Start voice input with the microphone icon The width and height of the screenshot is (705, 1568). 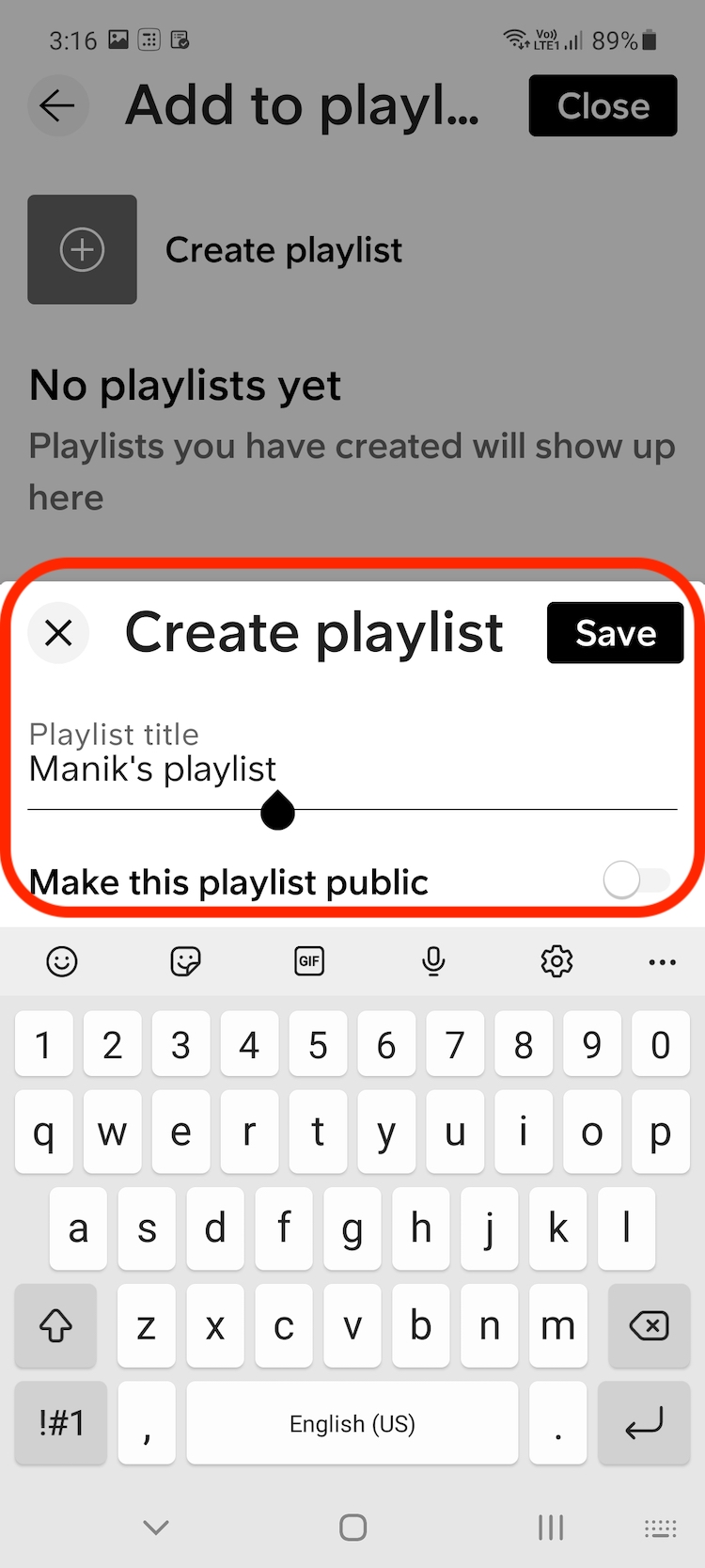[x=433, y=961]
